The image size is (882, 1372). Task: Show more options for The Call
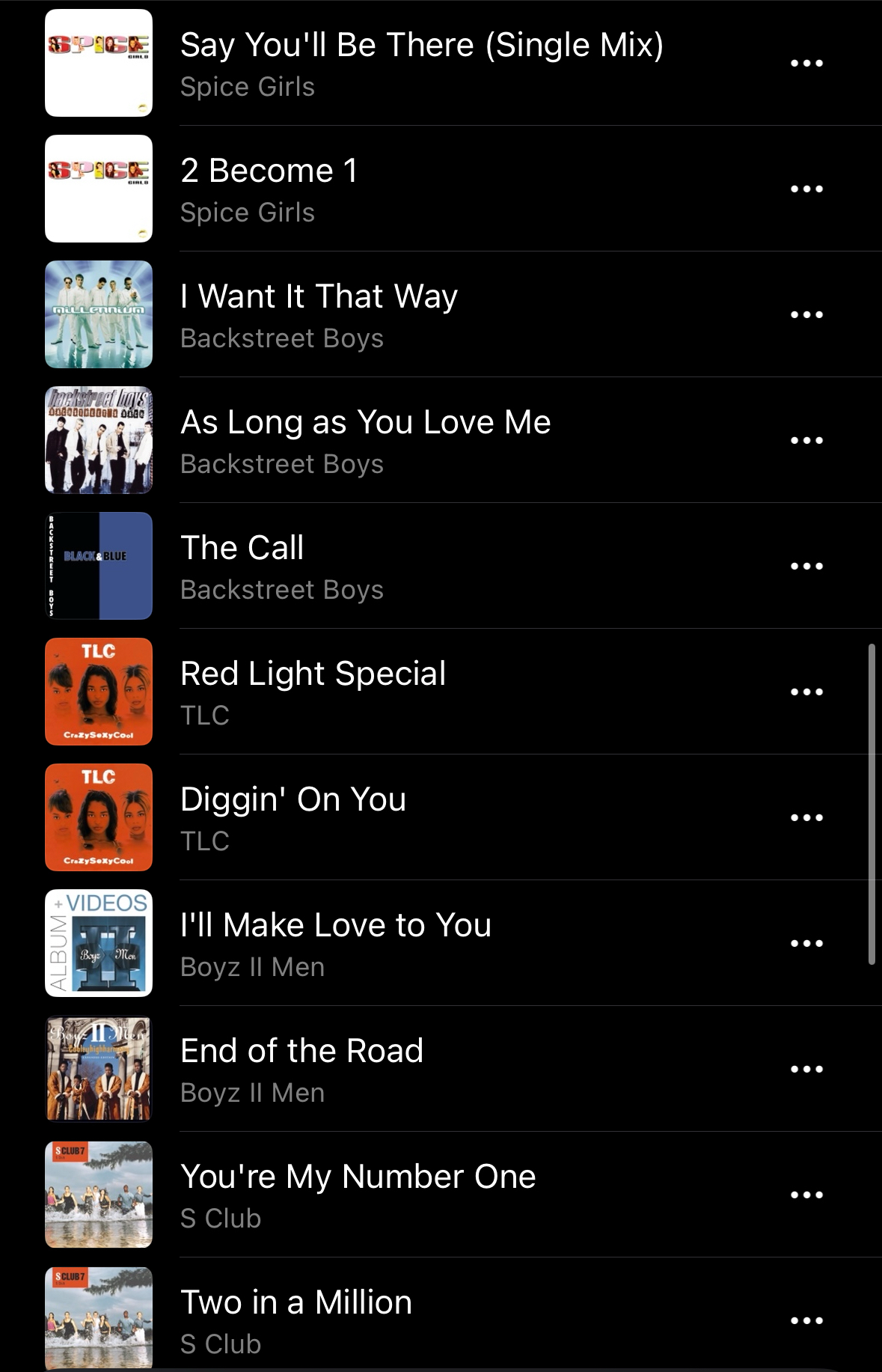click(x=806, y=566)
